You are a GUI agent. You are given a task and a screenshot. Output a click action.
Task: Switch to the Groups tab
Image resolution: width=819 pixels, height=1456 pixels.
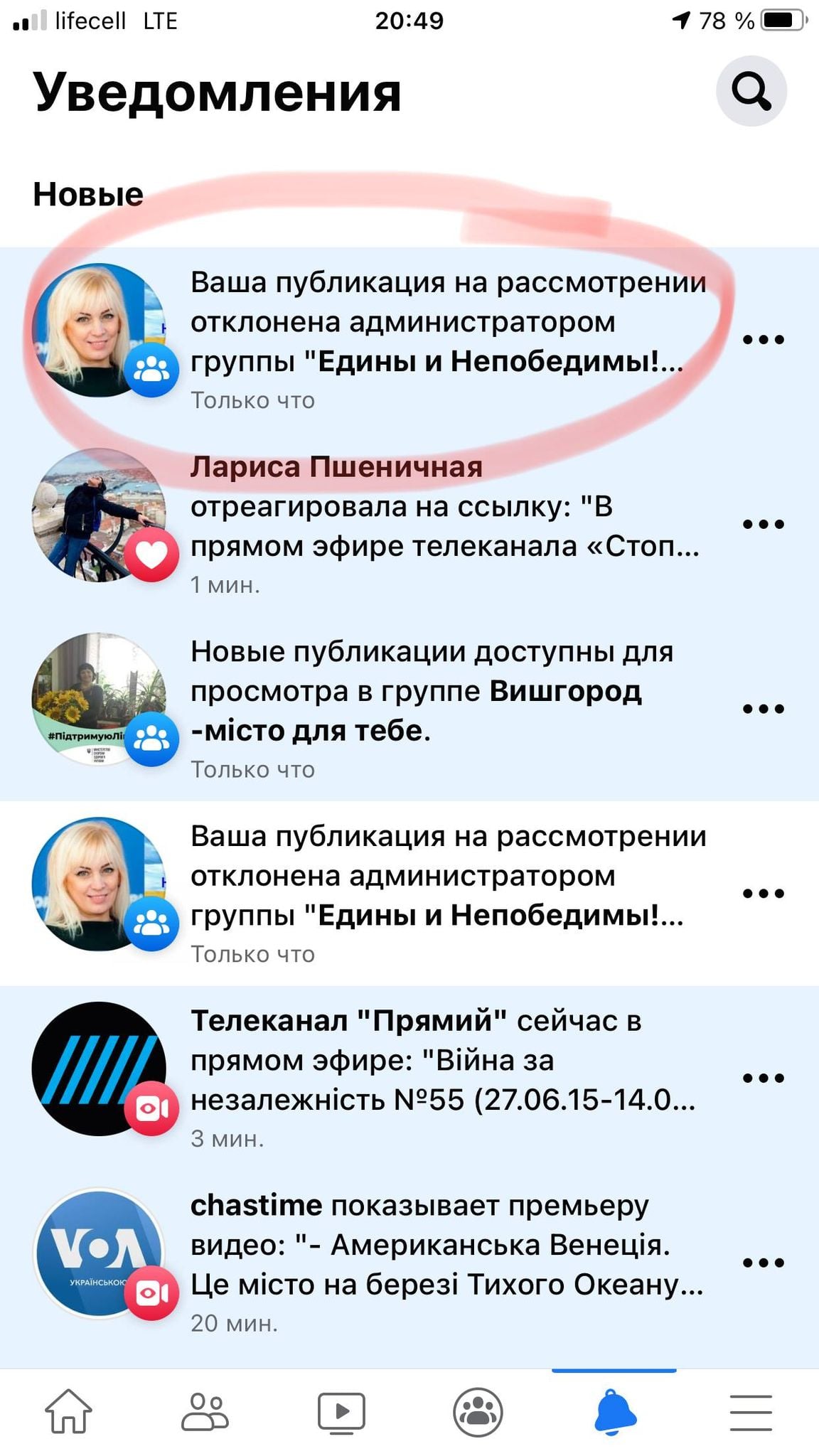pyautogui.click(x=478, y=1411)
